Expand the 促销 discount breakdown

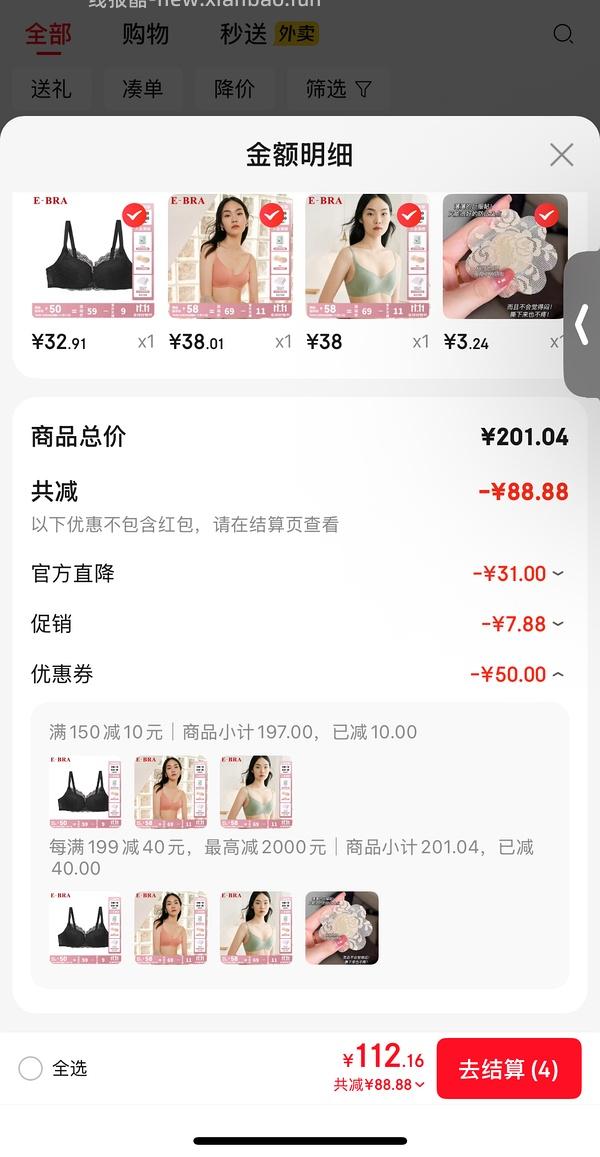coord(522,624)
